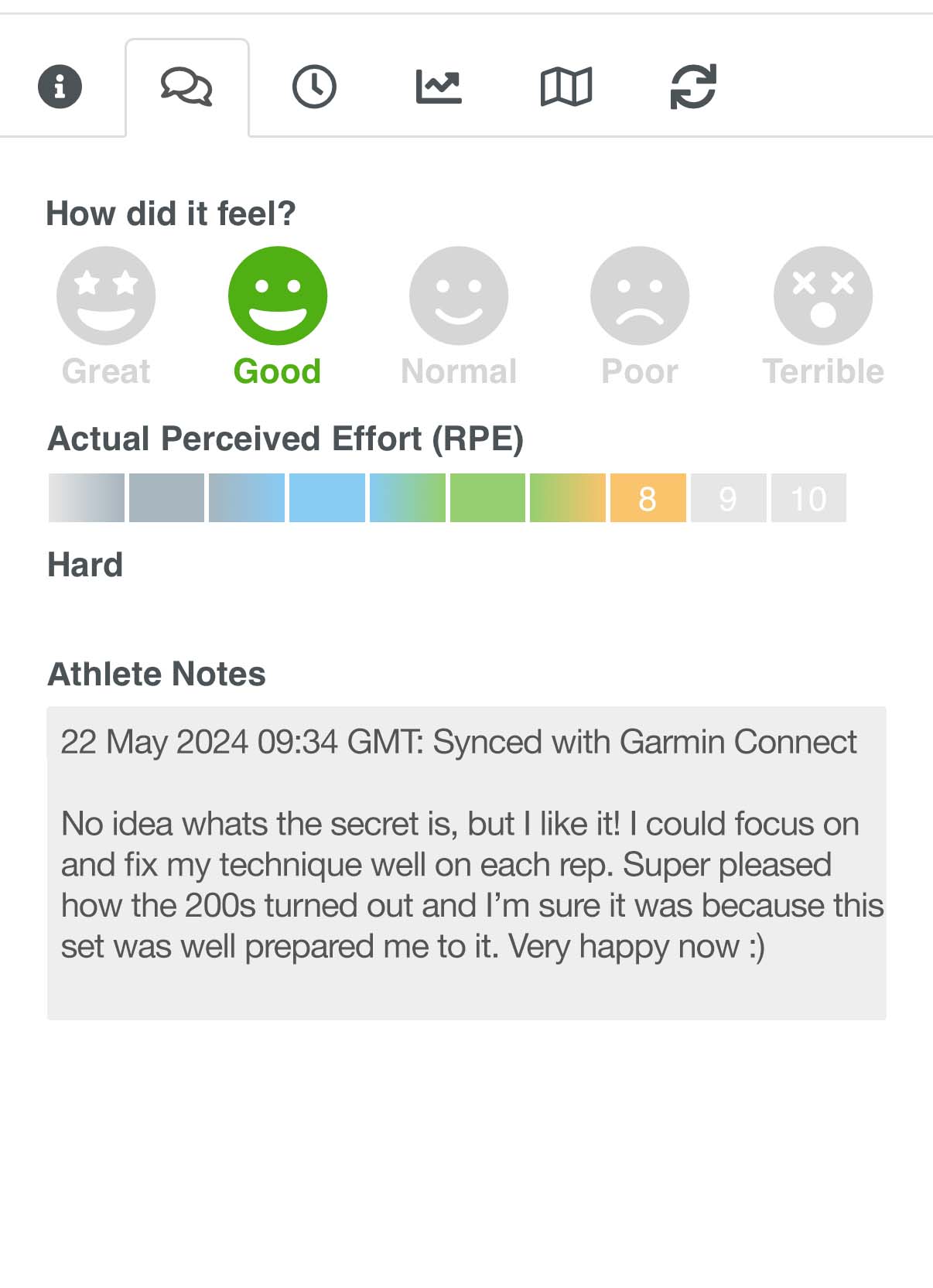This screenshot has height=1288, width=933.
Task: Open the chart analysis tab
Action: (439, 87)
